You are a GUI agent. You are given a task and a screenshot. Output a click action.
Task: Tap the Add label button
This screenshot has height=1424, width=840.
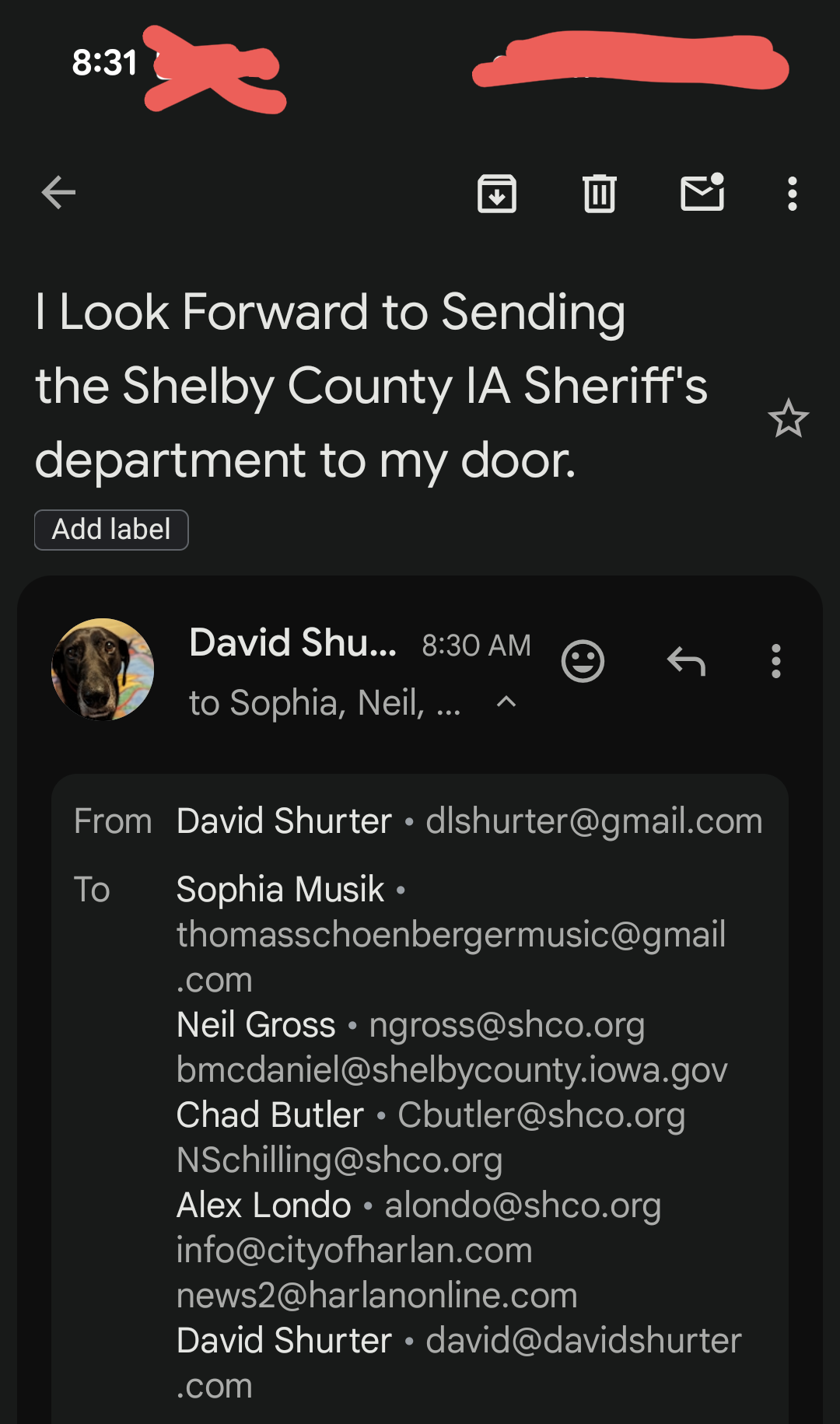[111, 530]
